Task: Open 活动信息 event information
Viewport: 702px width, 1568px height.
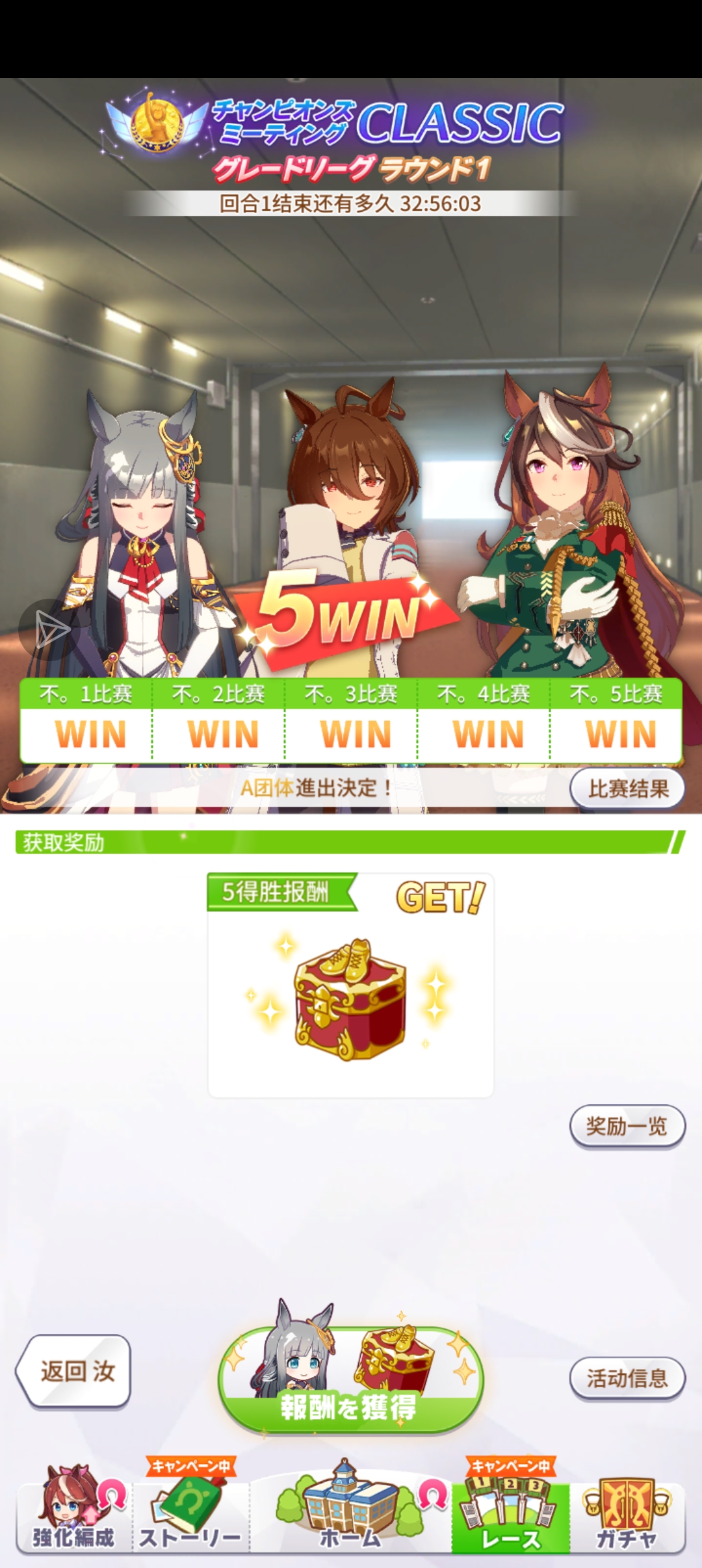Action: 627,1378
